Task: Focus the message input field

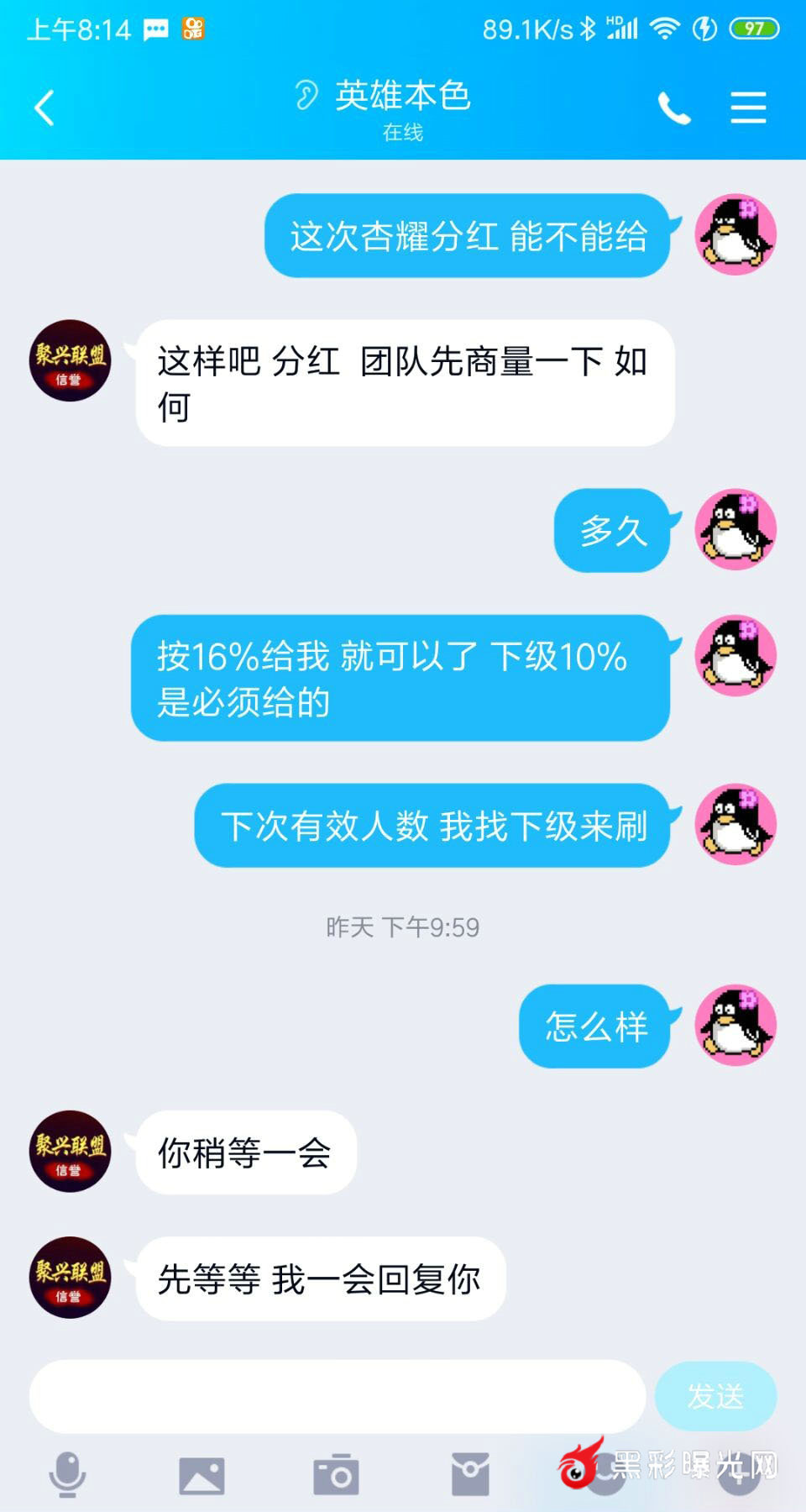Action: point(336,1396)
